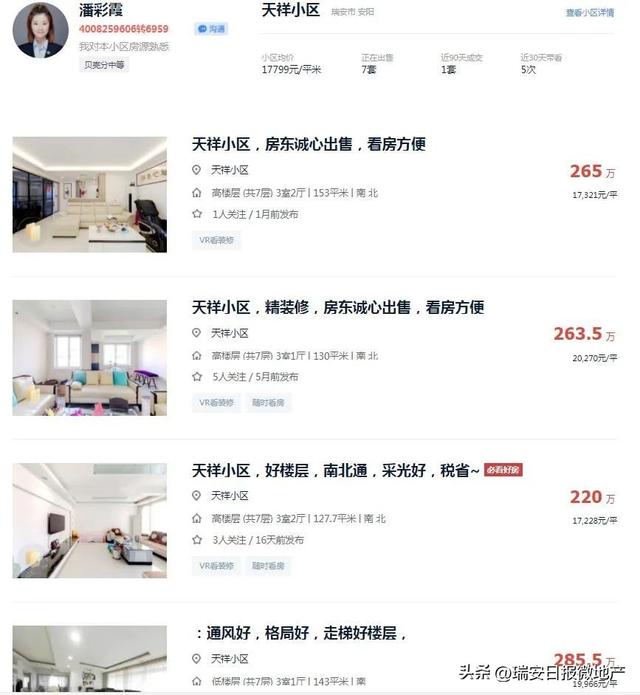Viewport: 640px width, 695px height.
Task: View the living room photo of the 153平米 listing
Action: (90, 194)
